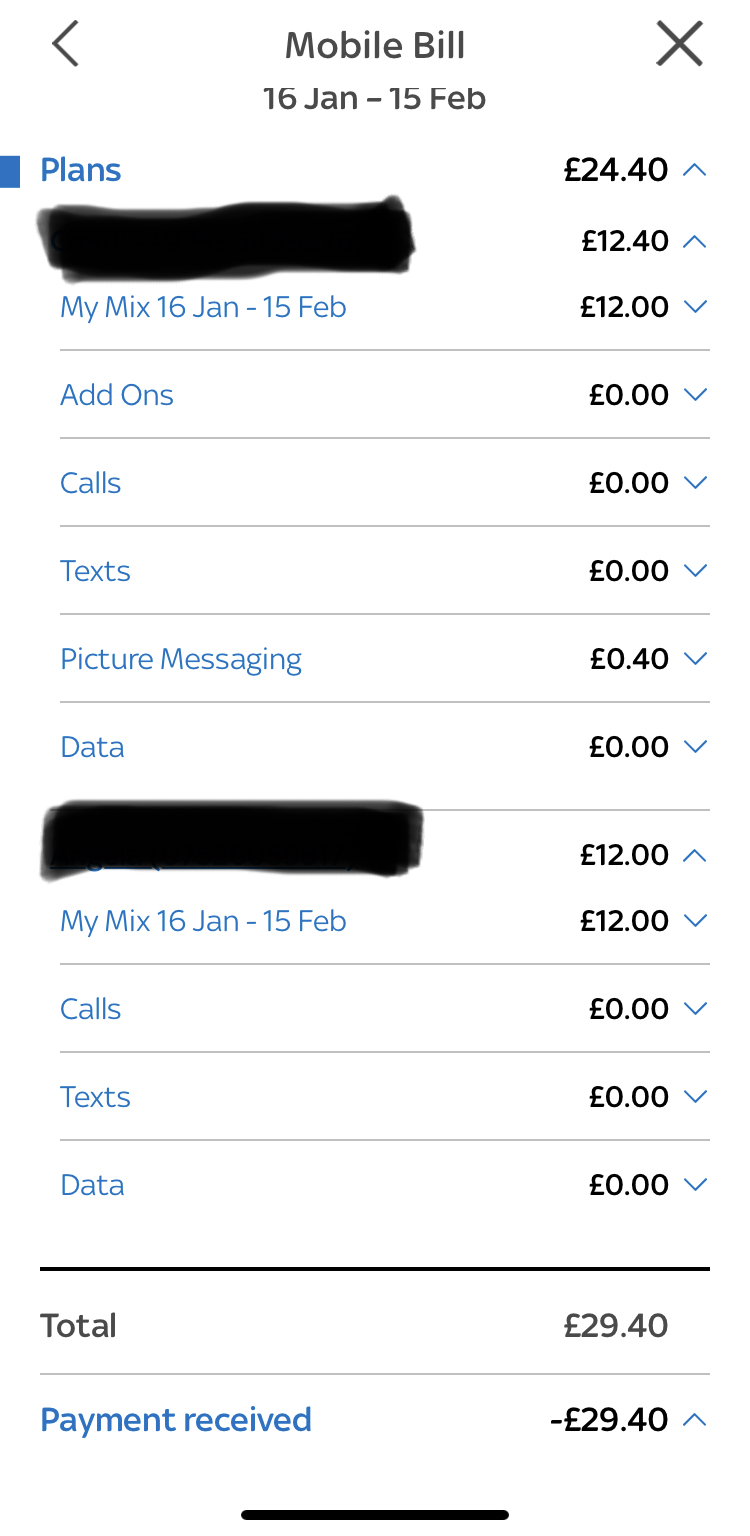Tap the home indicator bar

click(375, 1515)
